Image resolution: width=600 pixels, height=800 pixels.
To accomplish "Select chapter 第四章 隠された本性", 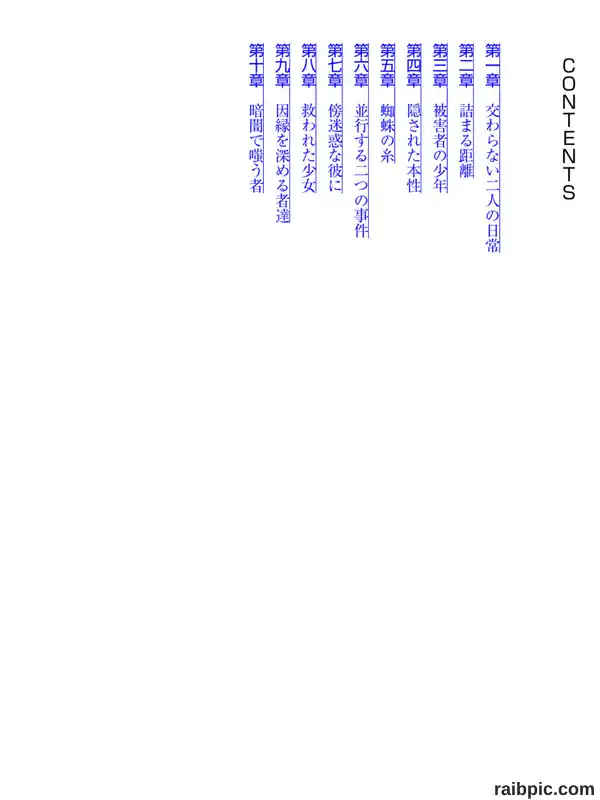I will 414,118.
